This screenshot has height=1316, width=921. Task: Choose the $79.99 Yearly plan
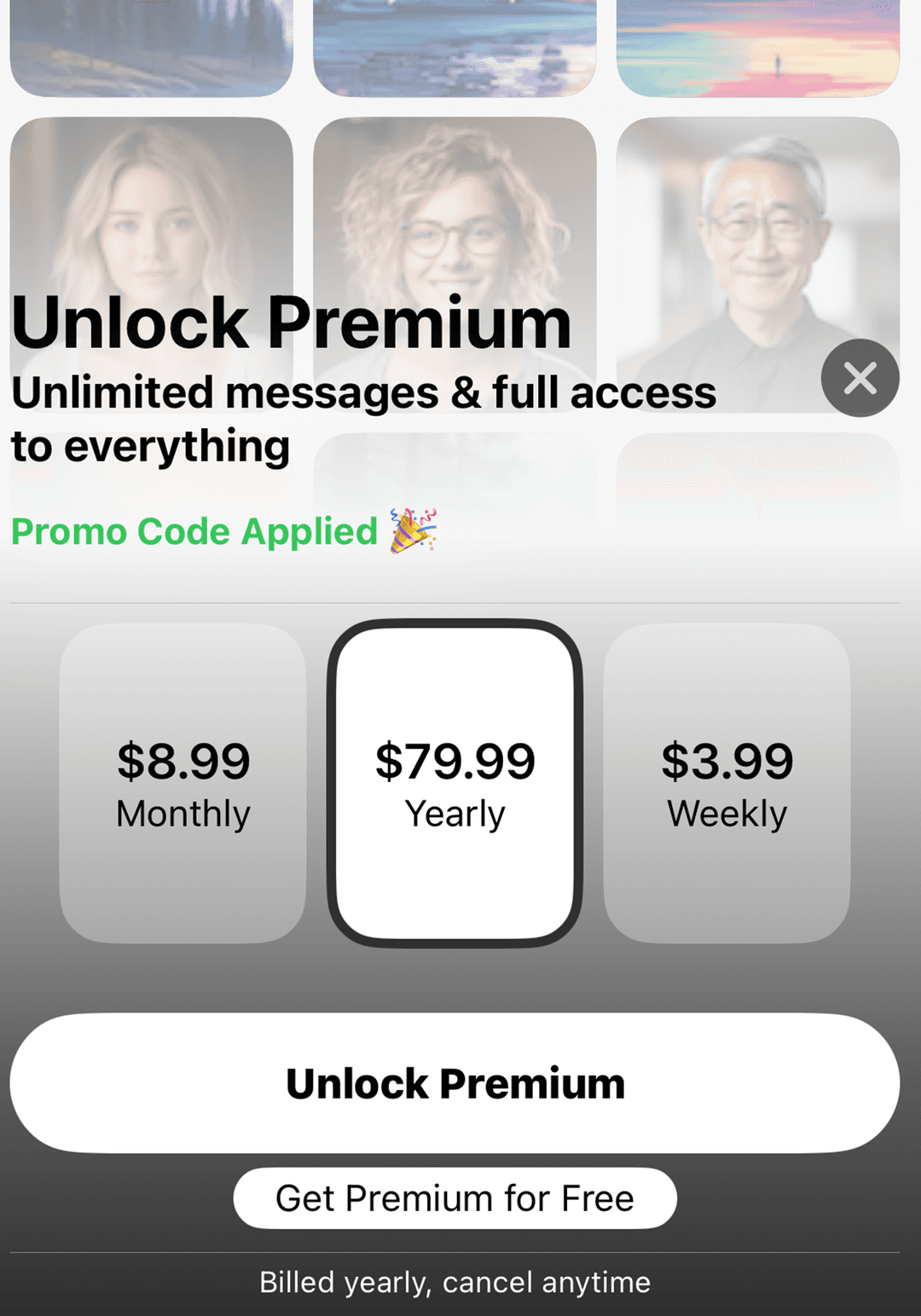click(455, 783)
